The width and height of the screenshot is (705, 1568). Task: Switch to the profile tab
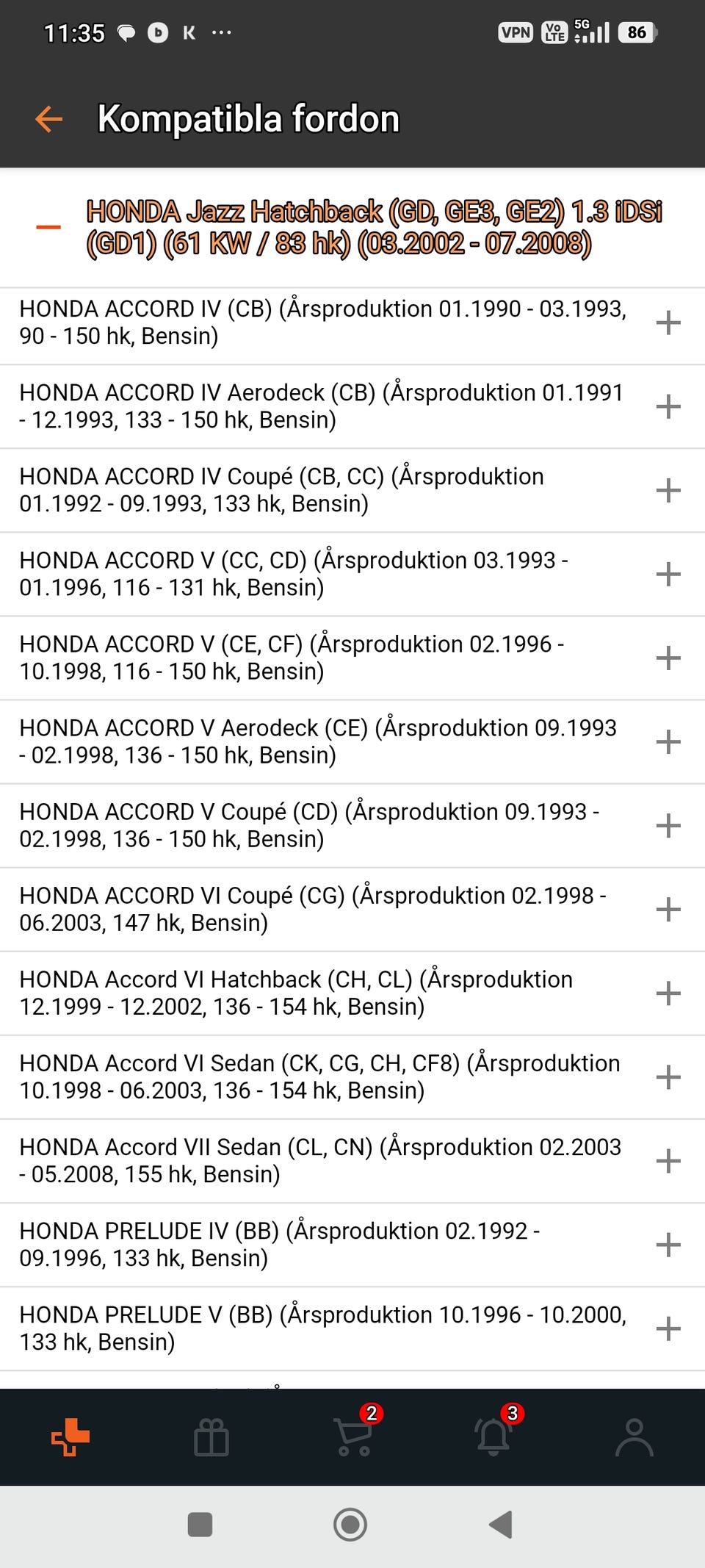[x=634, y=1436]
